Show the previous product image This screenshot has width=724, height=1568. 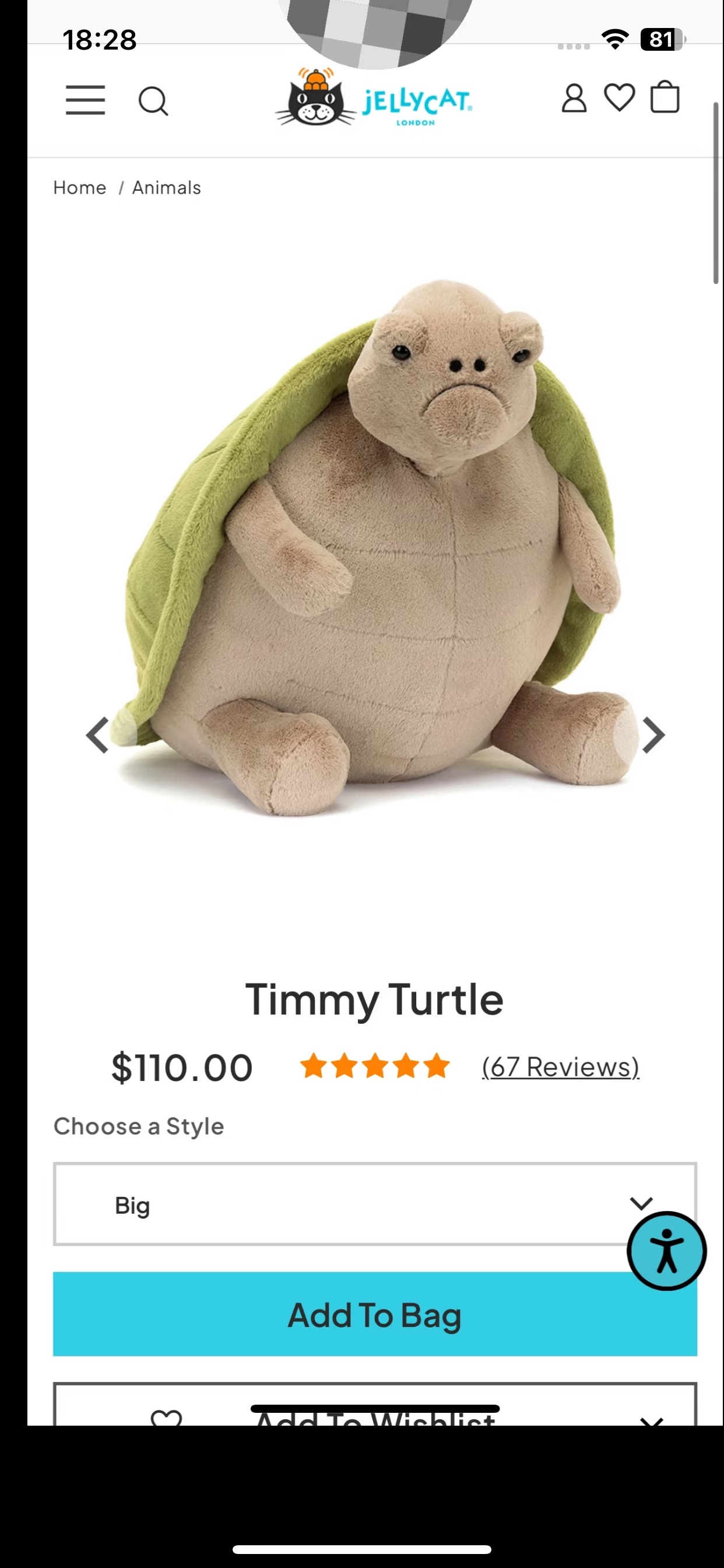click(98, 736)
